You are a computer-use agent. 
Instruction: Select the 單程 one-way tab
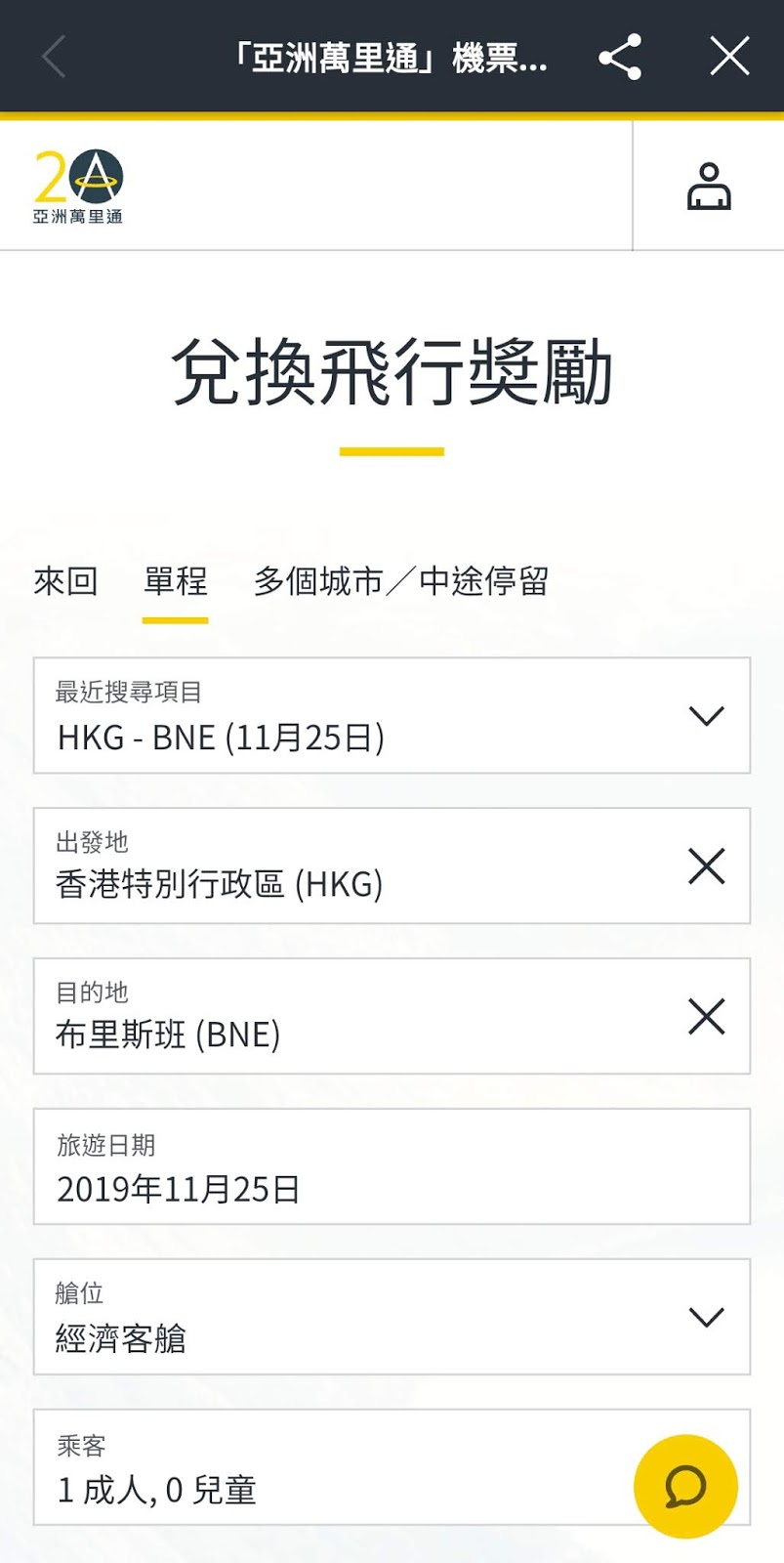point(176,581)
